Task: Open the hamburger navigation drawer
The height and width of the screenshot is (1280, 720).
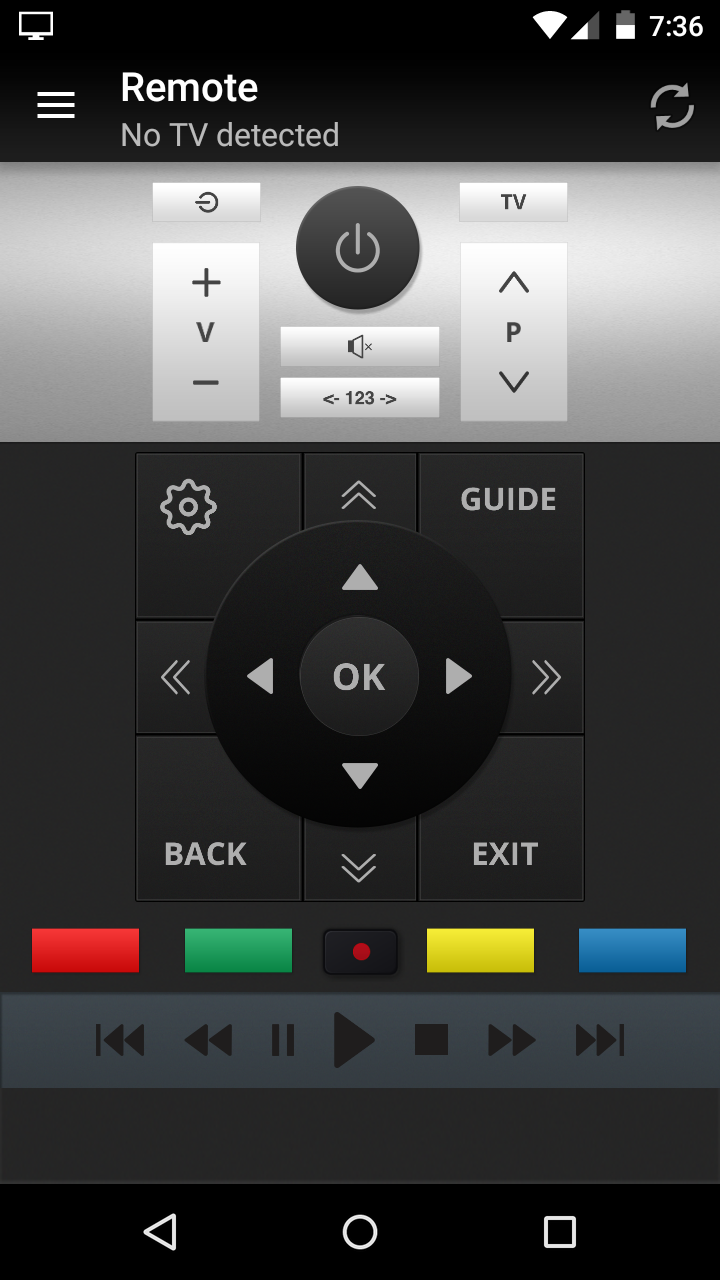Action: coord(56,105)
